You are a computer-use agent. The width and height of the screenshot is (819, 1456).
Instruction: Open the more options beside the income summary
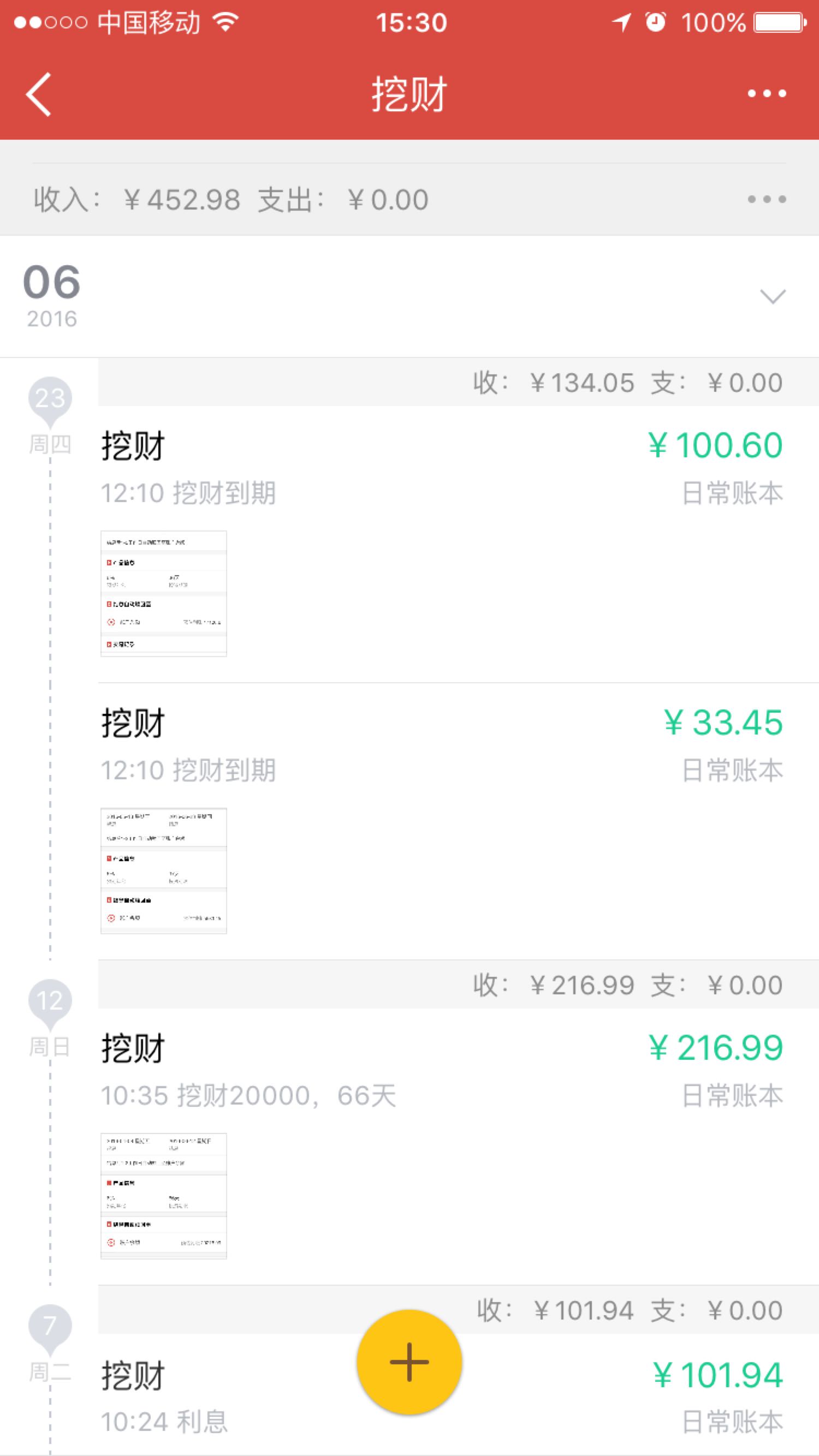pyautogui.click(x=767, y=199)
